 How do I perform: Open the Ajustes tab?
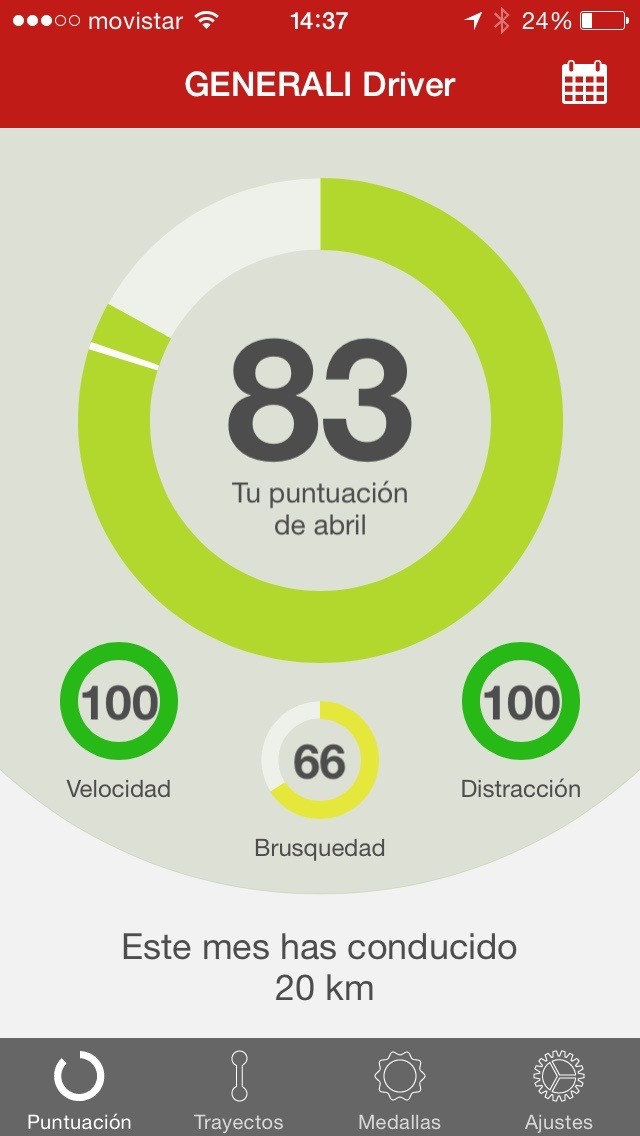[x=558, y=1090]
